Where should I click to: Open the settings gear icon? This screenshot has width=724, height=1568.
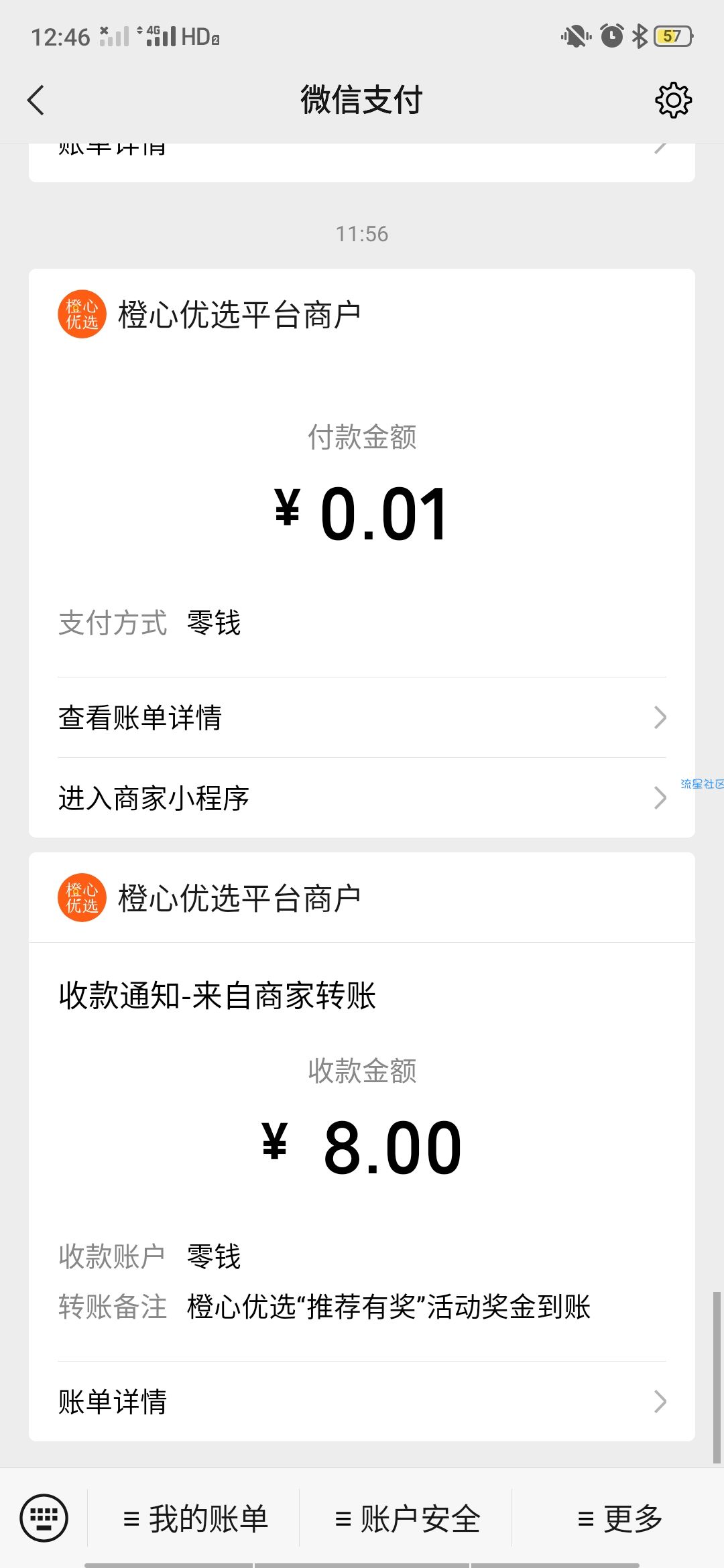(673, 101)
